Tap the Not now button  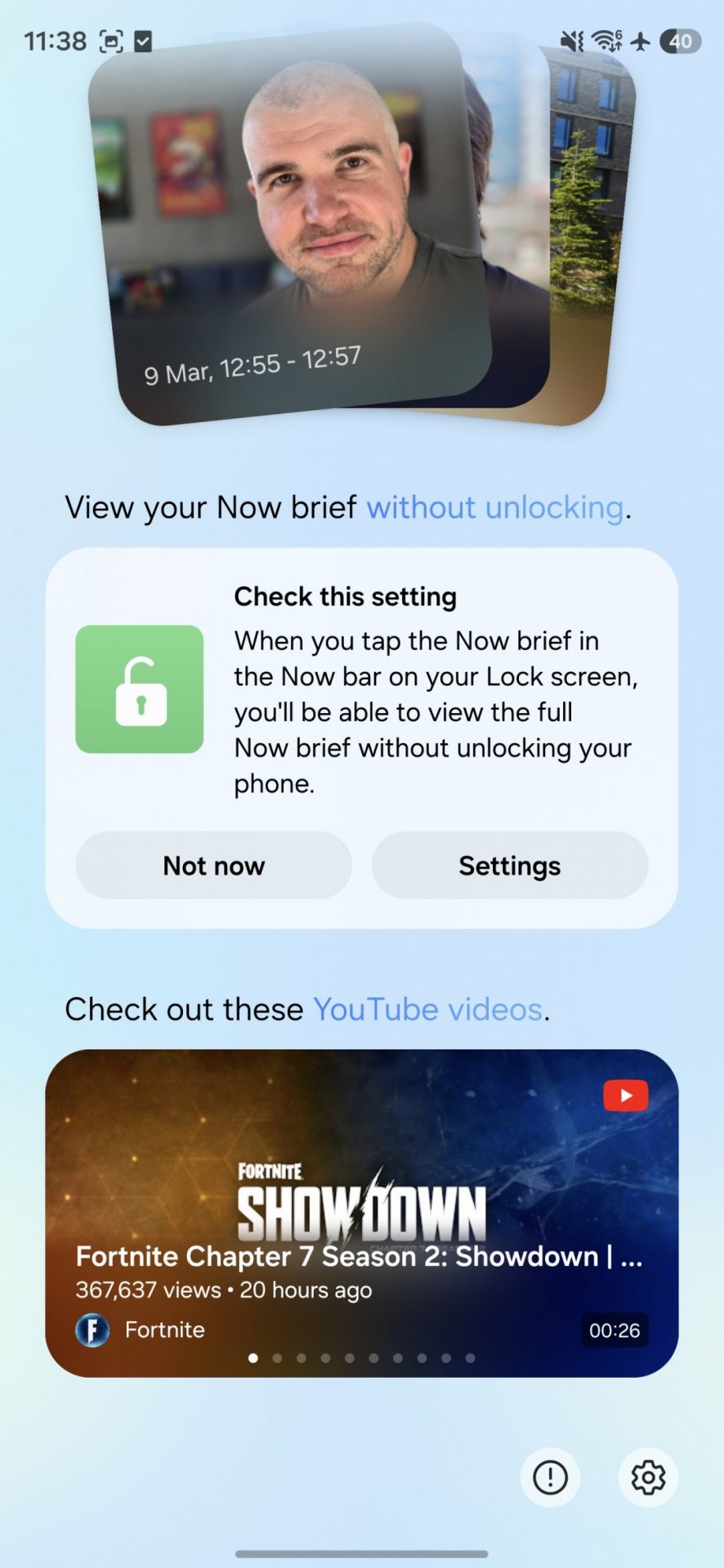pos(213,866)
